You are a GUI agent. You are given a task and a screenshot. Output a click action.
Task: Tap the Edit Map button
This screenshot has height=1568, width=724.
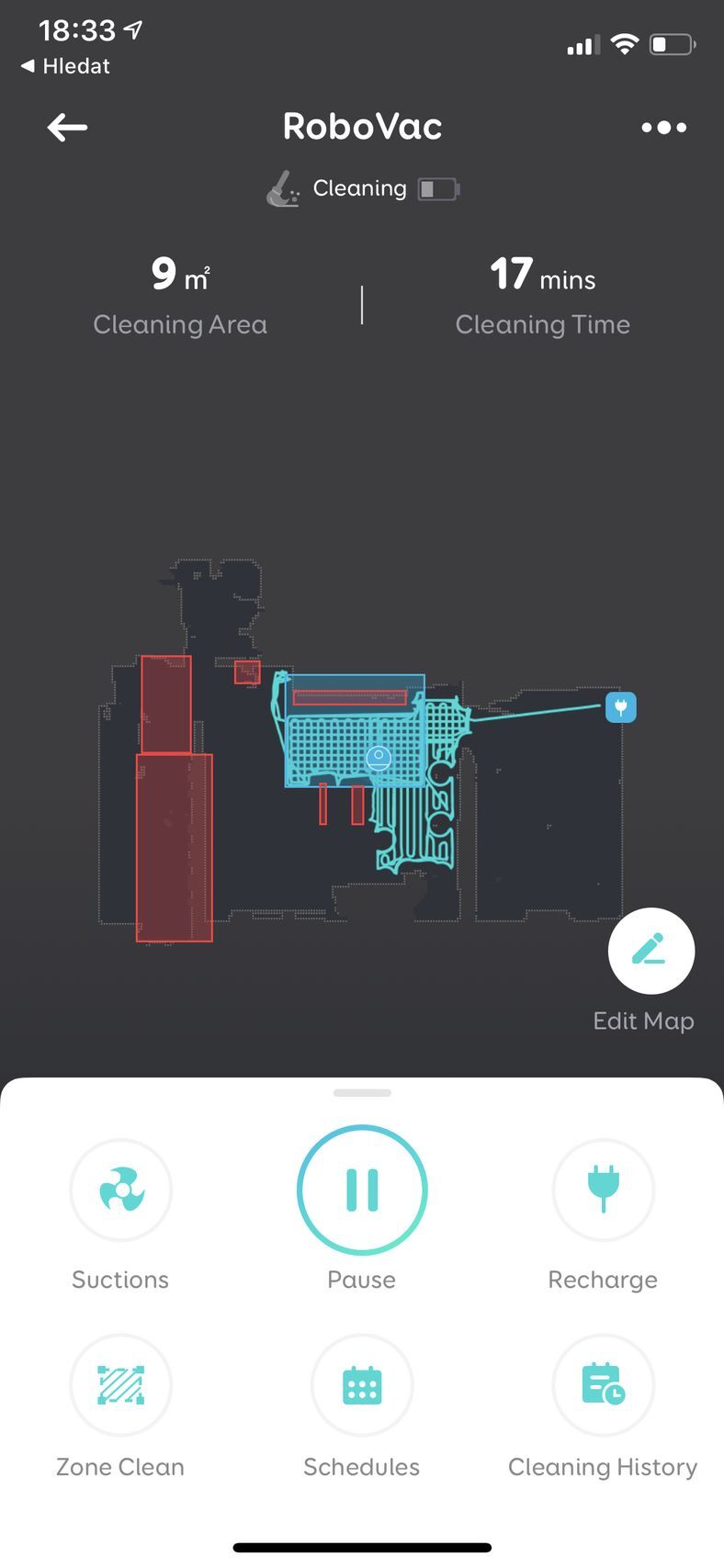[650, 951]
